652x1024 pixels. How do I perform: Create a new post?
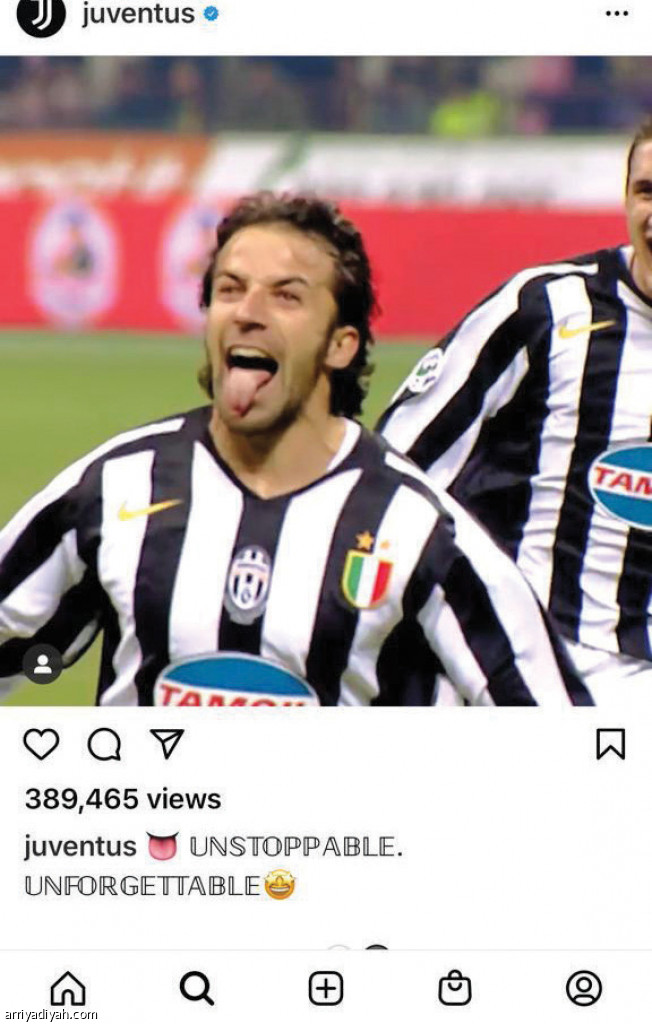pos(326,988)
